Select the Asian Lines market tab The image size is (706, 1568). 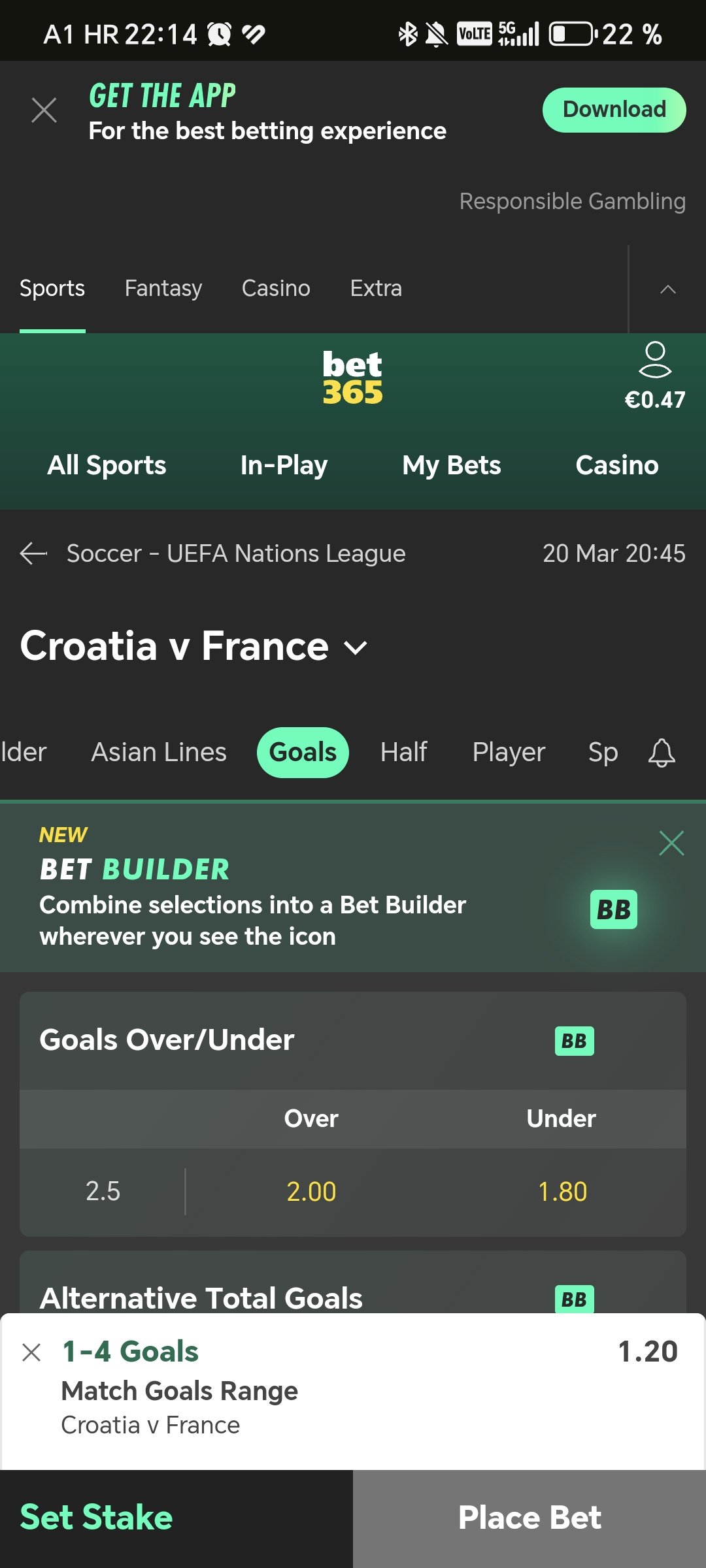click(159, 752)
